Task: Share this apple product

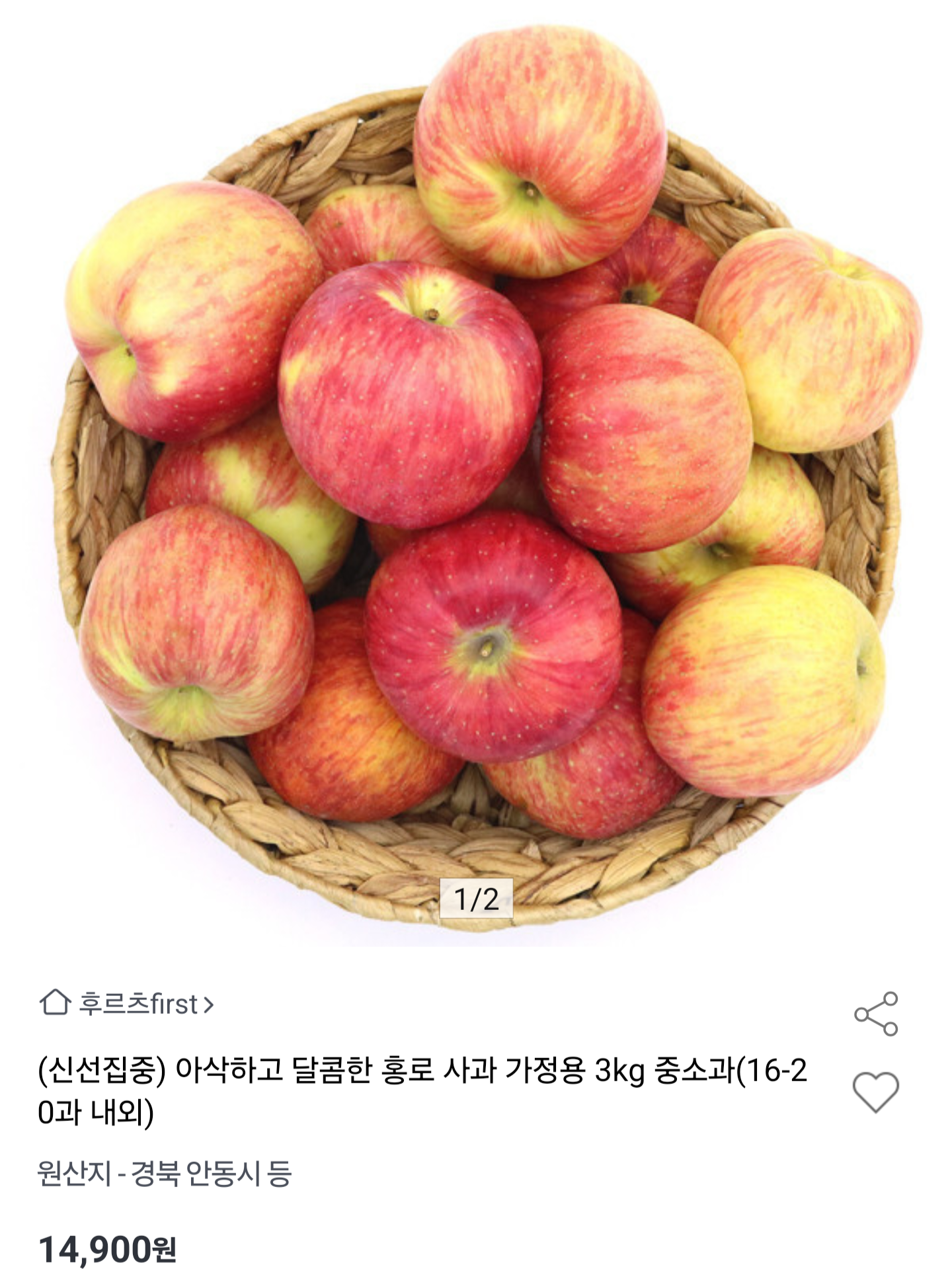Action: [x=875, y=1014]
